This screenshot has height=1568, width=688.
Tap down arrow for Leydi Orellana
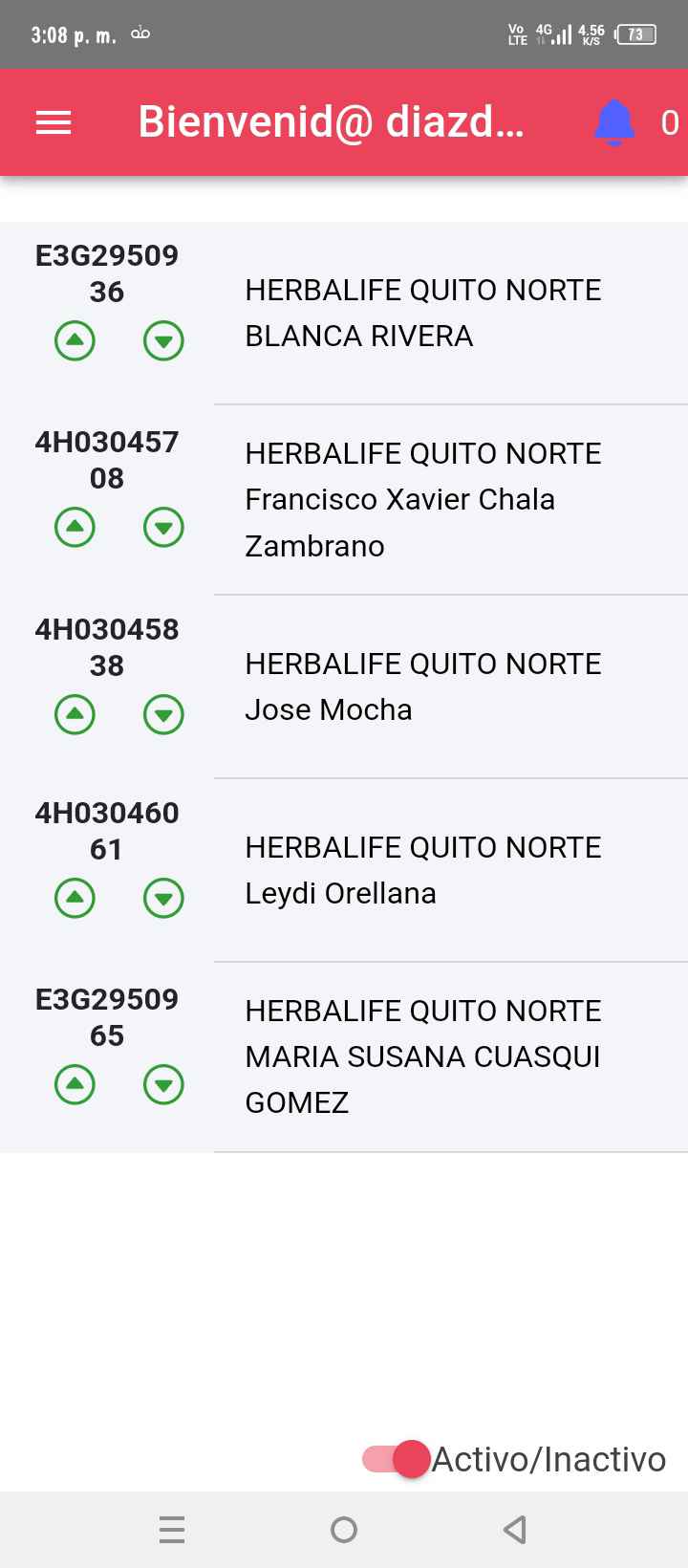point(163,898)
